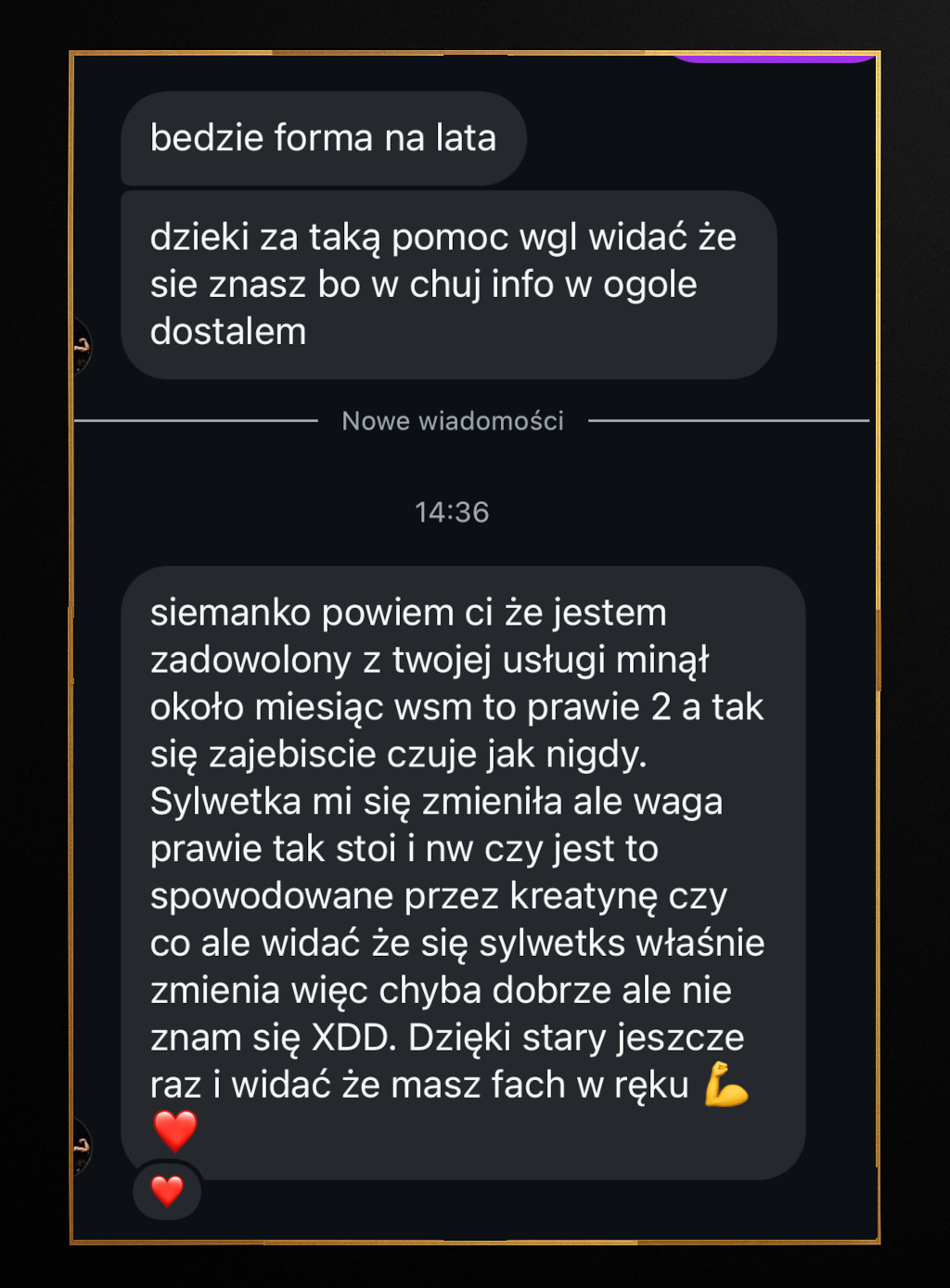Click the 'Nowe wiadomości' divider label

(452, 420)
